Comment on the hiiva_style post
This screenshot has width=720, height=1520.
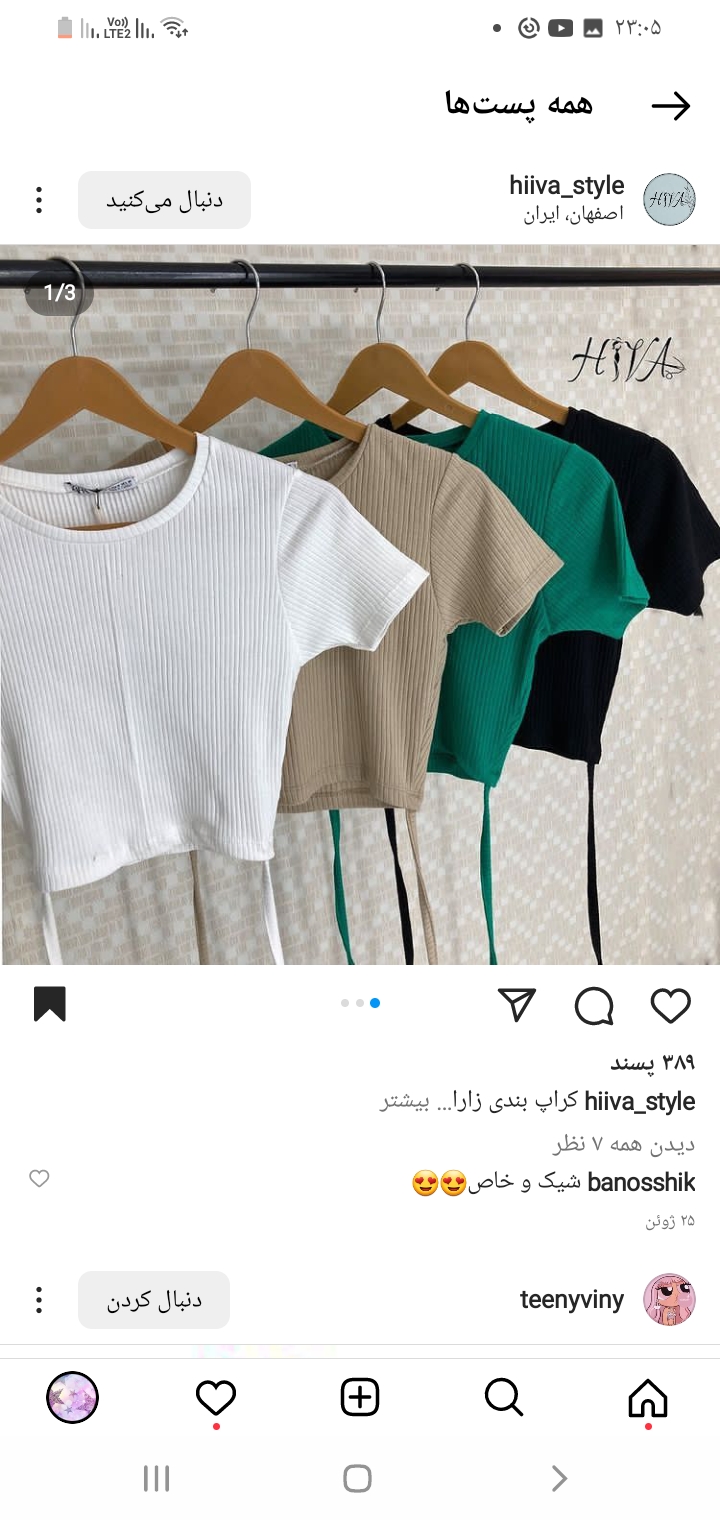(594, 1006)
